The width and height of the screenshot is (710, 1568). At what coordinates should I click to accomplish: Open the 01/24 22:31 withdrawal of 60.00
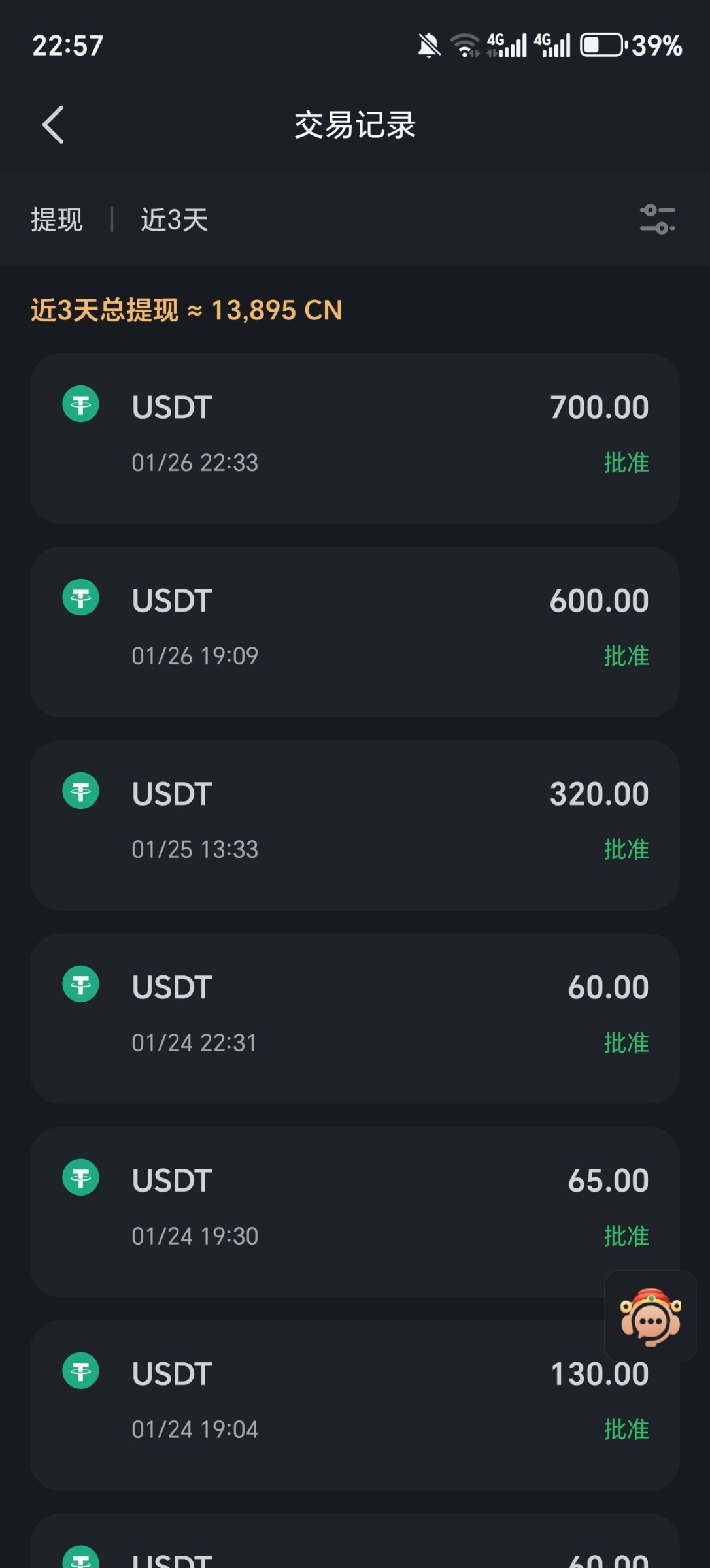coord(354,1018)
